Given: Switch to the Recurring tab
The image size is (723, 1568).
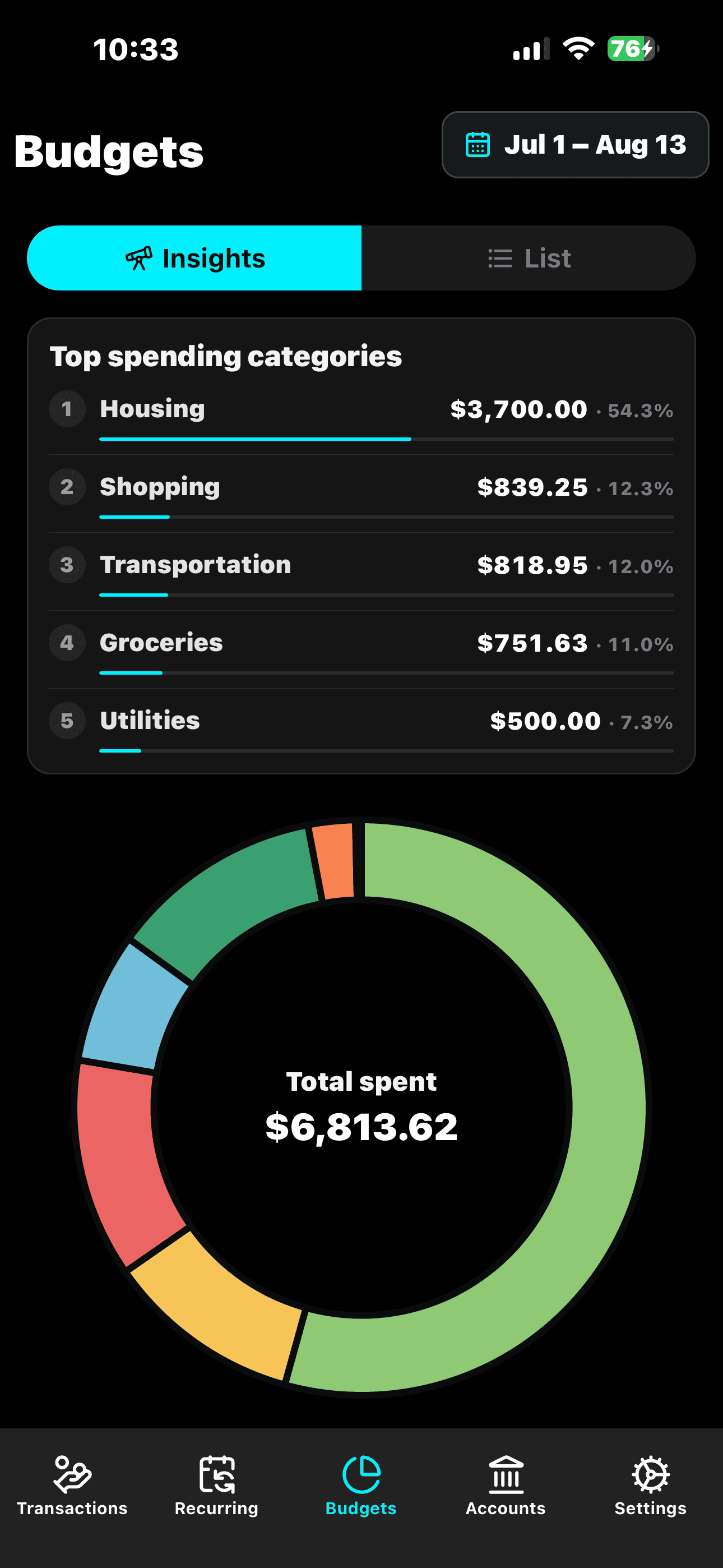Looking at the screenshot, I should pos(217,1485).
